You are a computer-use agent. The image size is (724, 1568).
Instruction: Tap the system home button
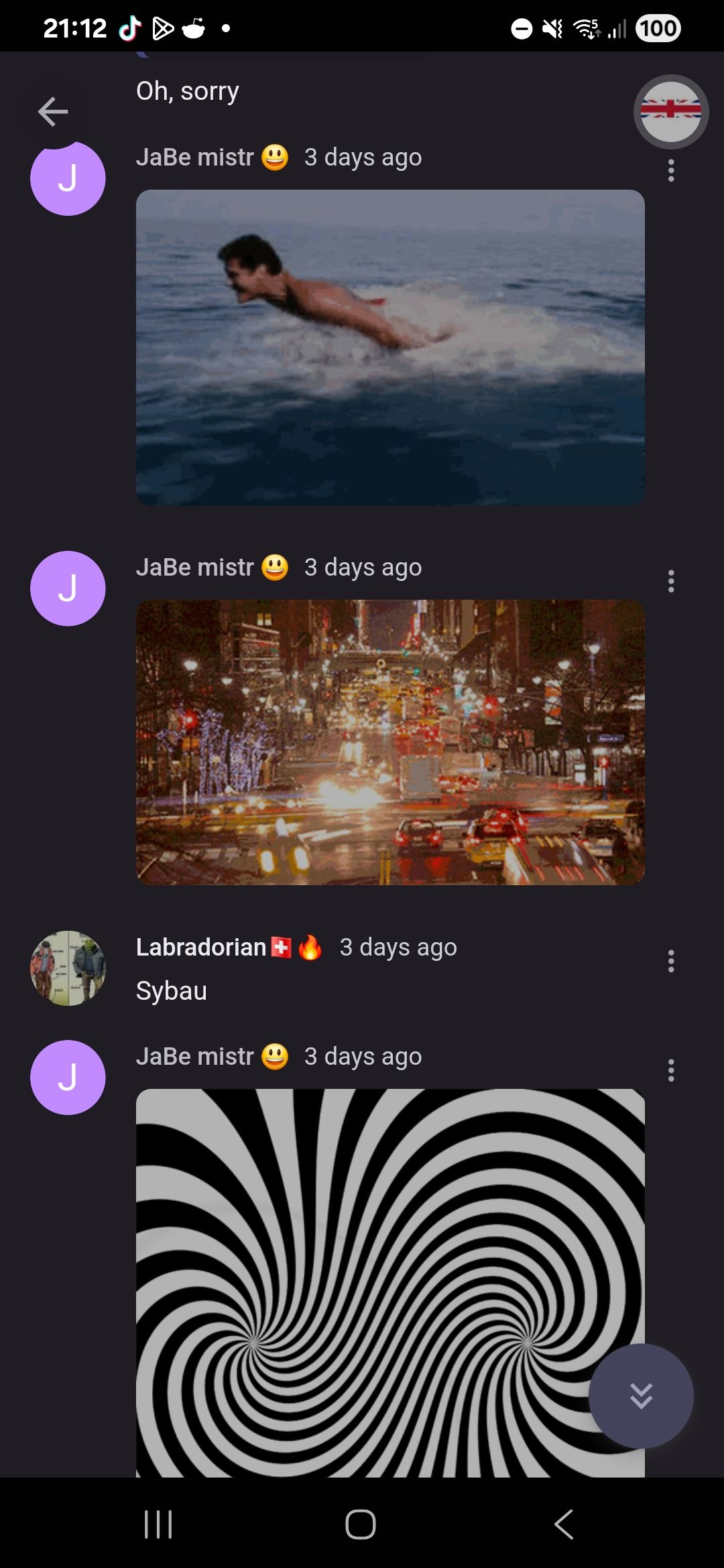(x=361, y=1524)
